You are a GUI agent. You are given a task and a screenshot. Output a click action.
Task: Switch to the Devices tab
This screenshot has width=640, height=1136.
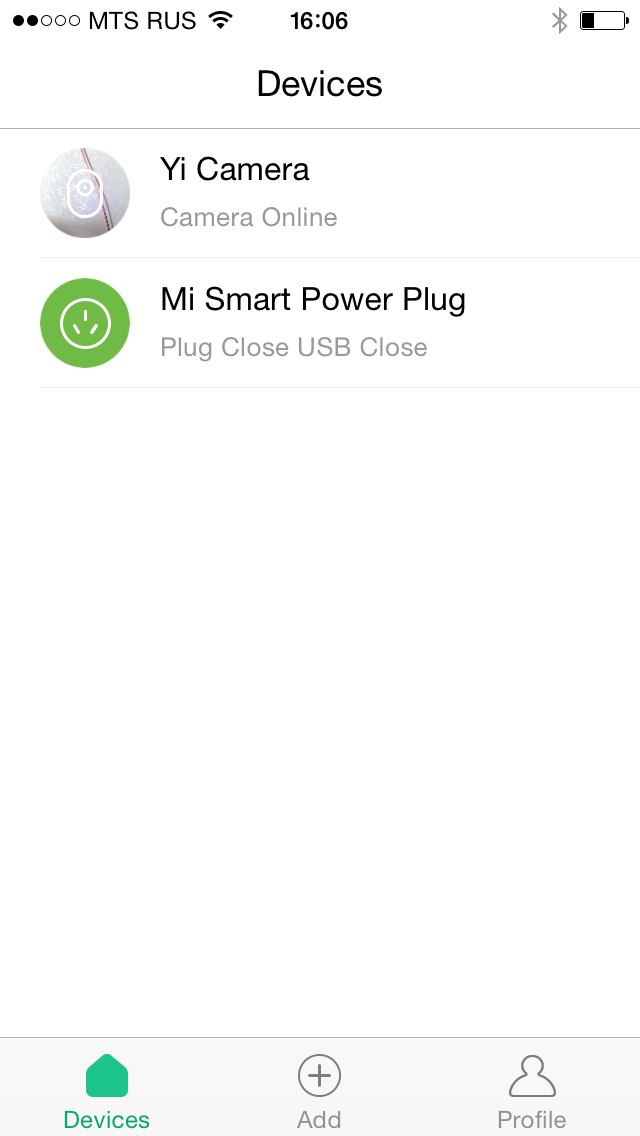click(x=107, y=1090)
